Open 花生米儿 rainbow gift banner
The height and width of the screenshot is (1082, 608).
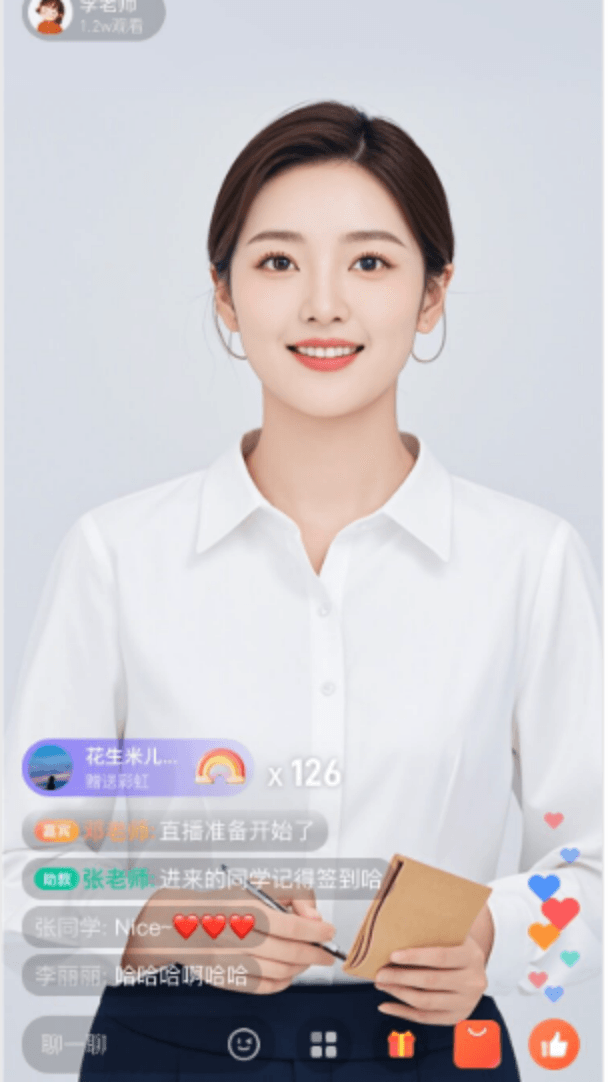click(137, 767)
